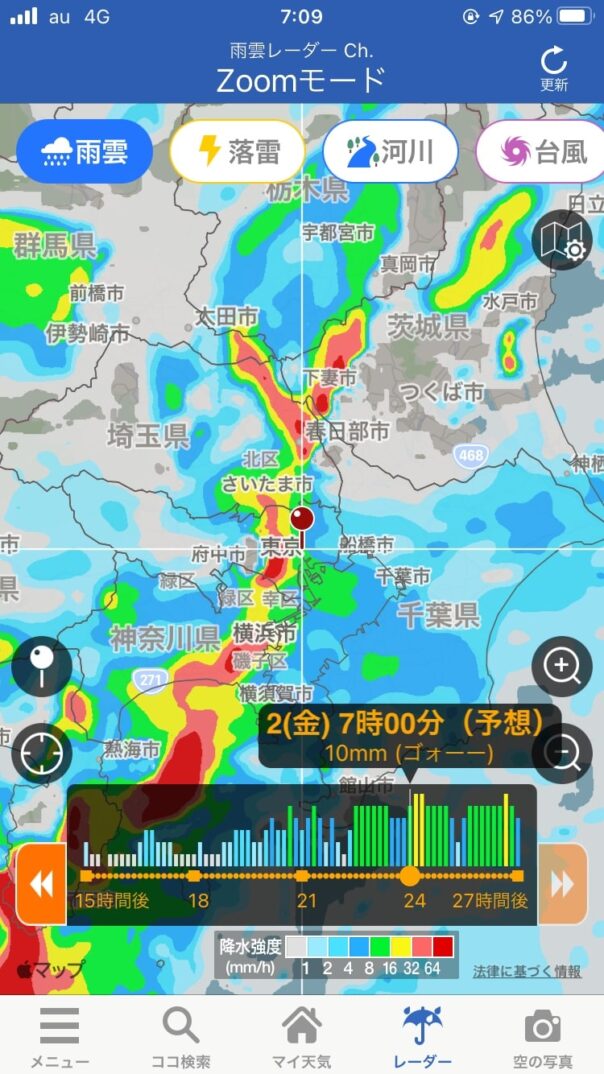The width and height of the screenshot is (604, 1074).
Task: Open the ココ検索 search tab
Action: click(x=181, y=1037)
